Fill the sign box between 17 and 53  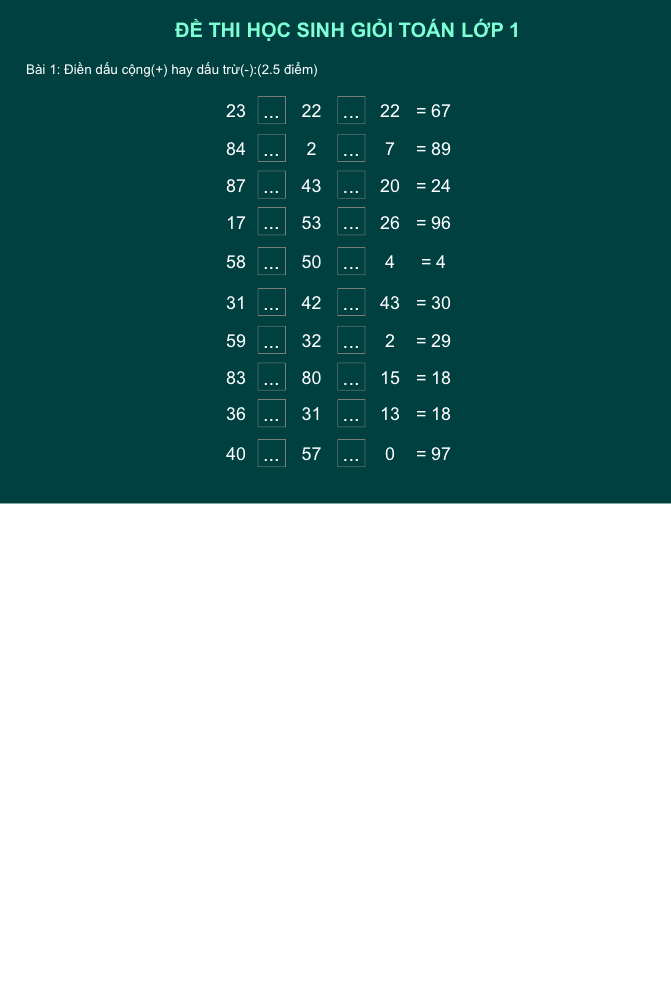click(x=272, y=222)
